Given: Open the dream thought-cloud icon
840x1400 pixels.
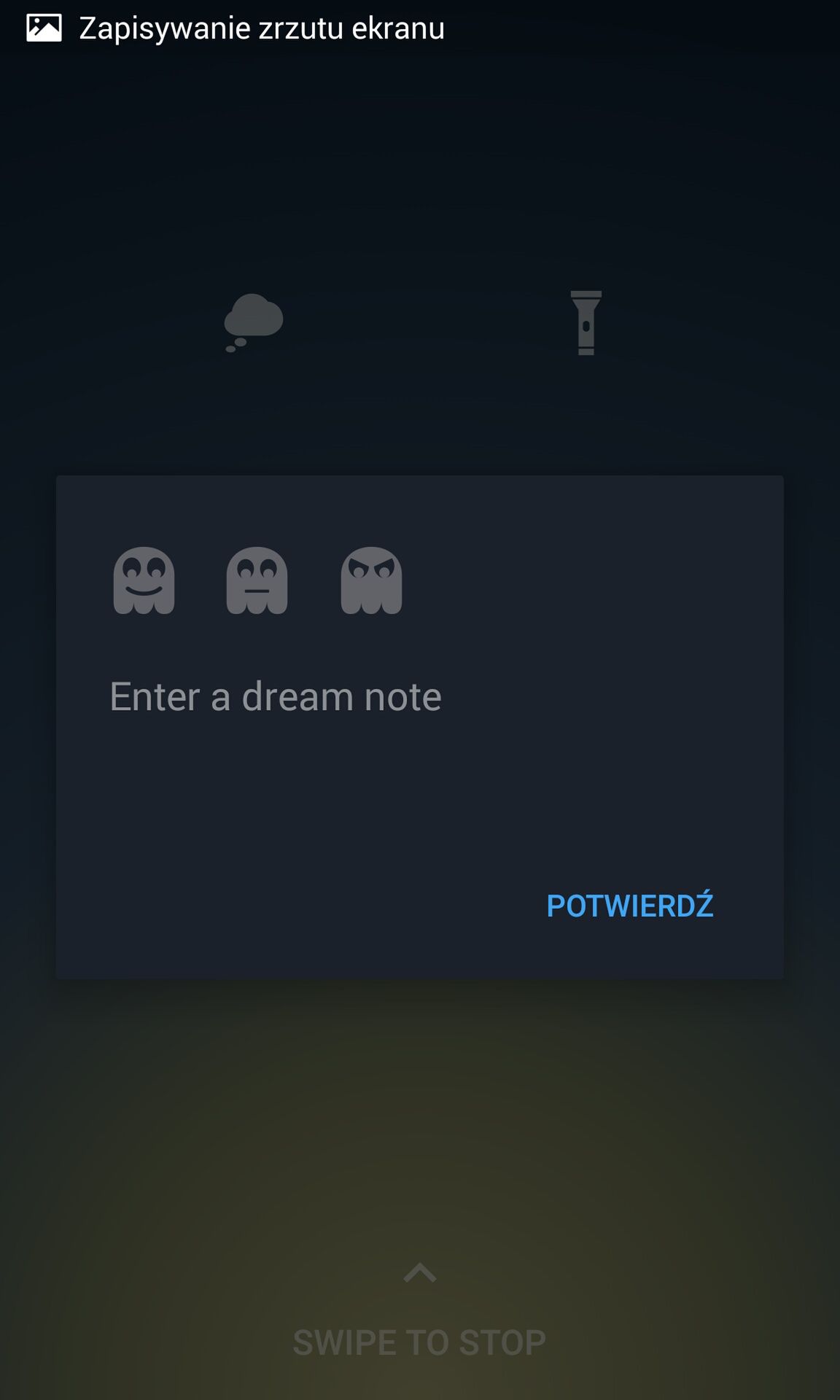Looking at the screenshot, I should [x=253, y=323].
